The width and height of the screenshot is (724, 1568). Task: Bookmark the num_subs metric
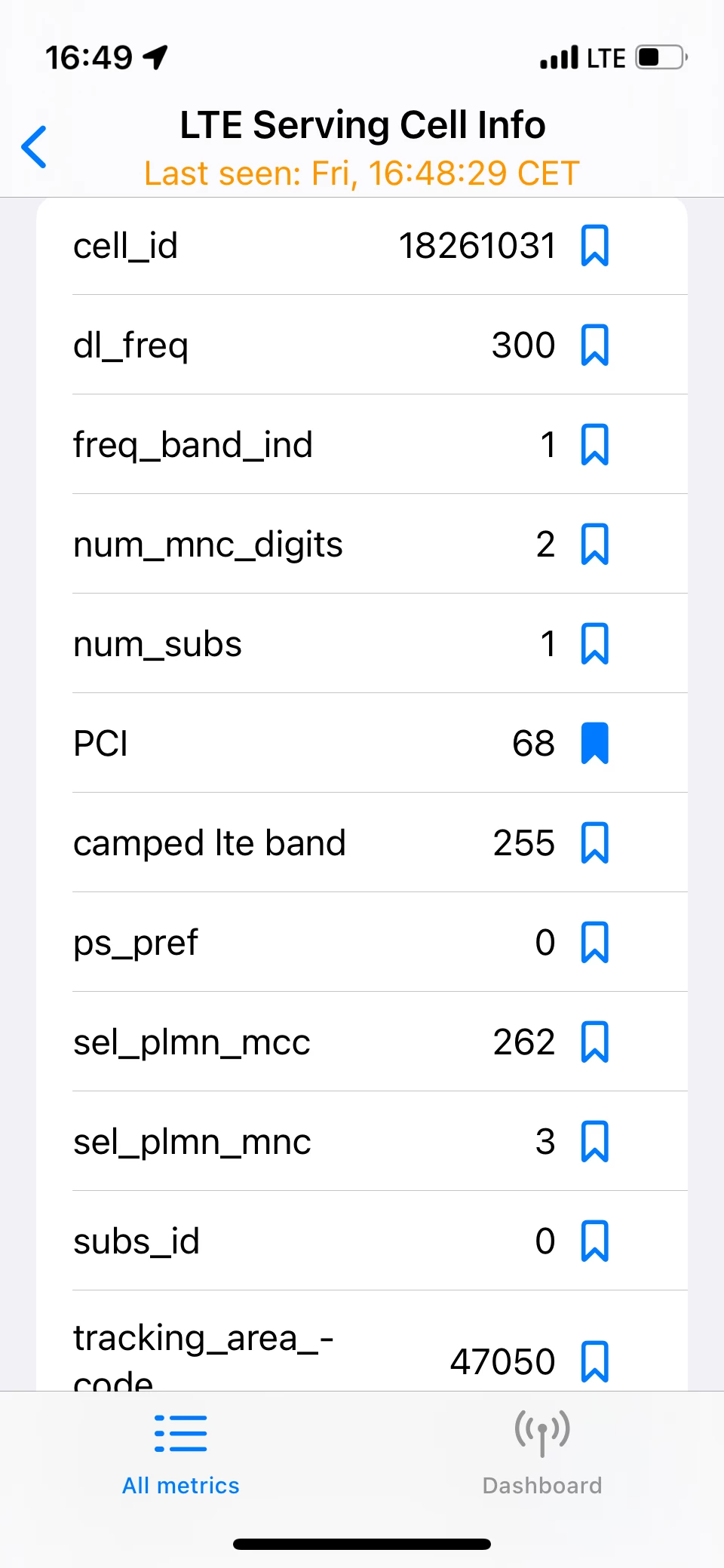594,644
